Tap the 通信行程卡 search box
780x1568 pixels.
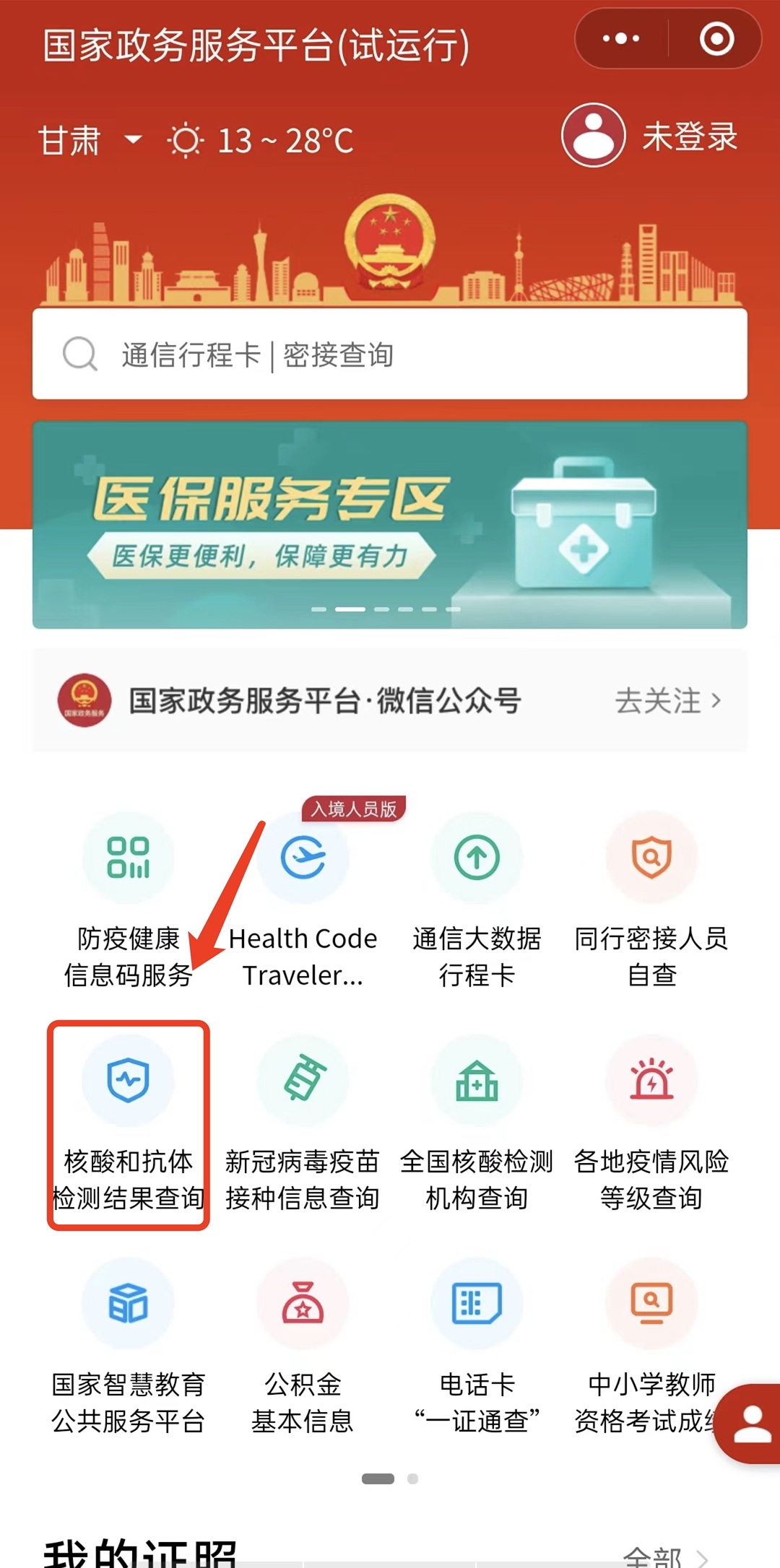[390, 354]
